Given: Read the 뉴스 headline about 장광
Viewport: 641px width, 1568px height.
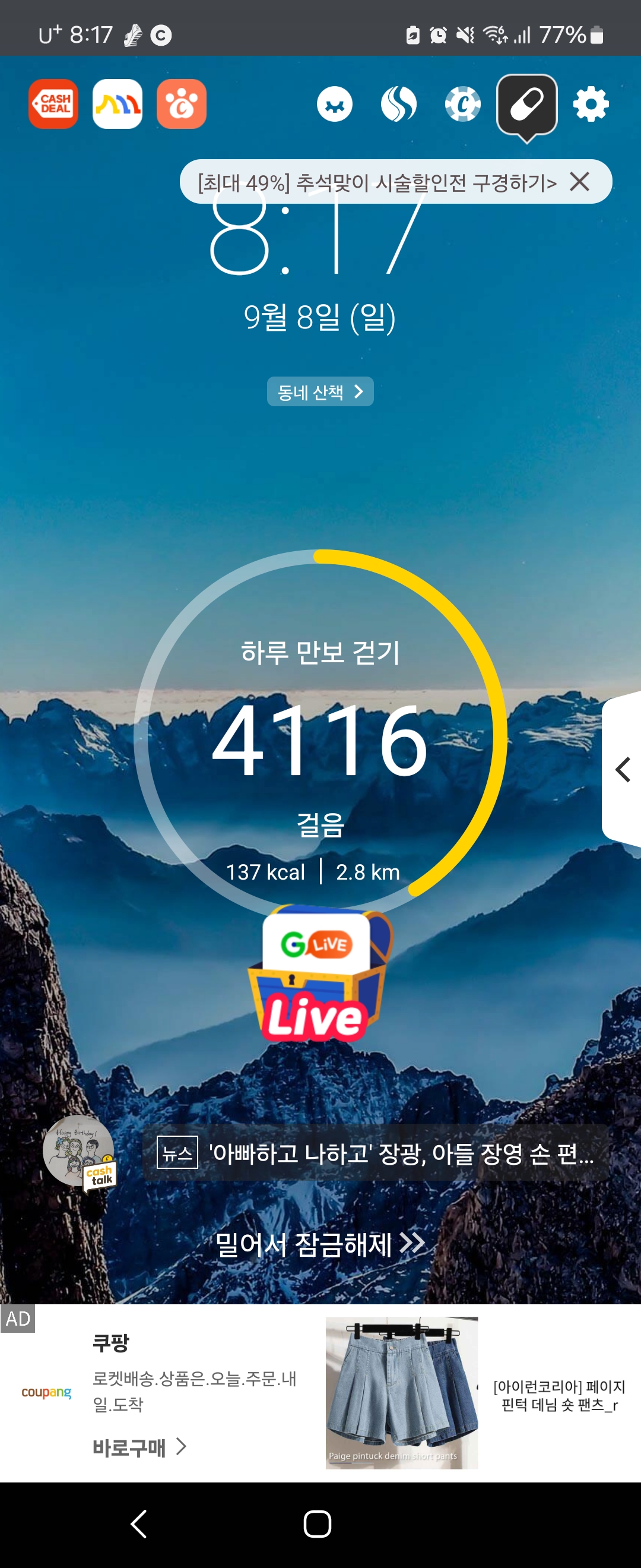Looking at the screenshot, I should 375,1153.
